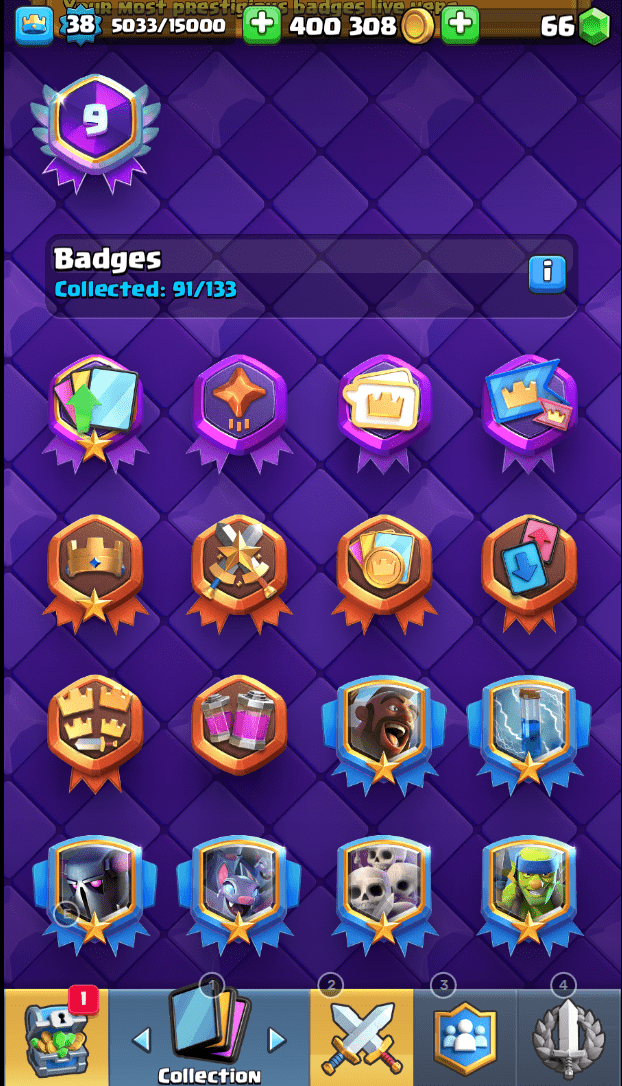Image resolution: width=622 pixels, height=1086 pixels.
Task: Open badges info button
Action: (x=547, y=274)
